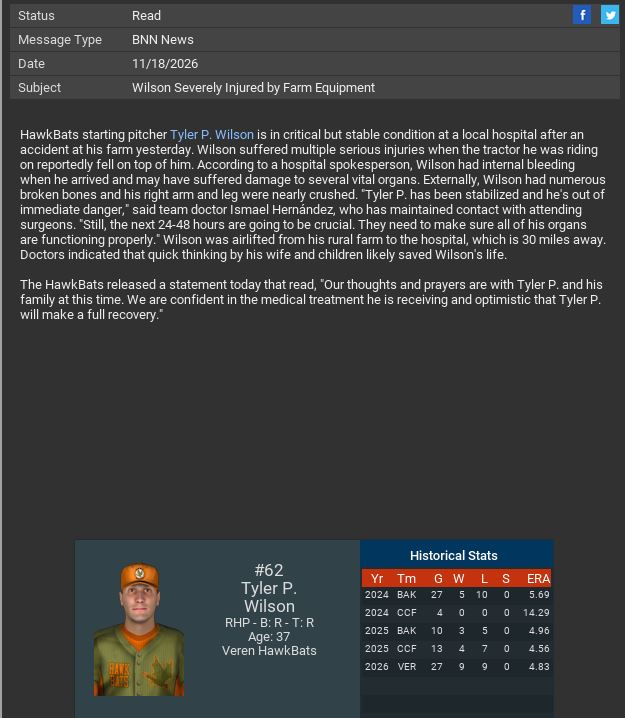Share this news on Twitter
The height and width of the screenshot is (718, 625).
click(609, 15)
